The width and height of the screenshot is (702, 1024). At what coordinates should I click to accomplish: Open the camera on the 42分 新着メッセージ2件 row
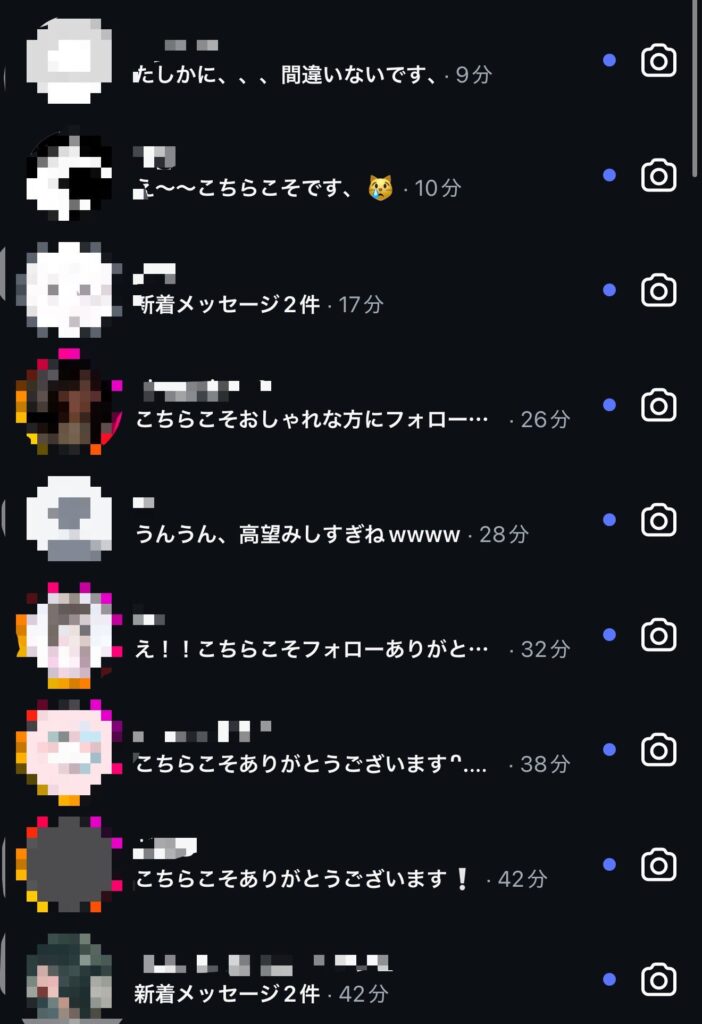(658, 979)
